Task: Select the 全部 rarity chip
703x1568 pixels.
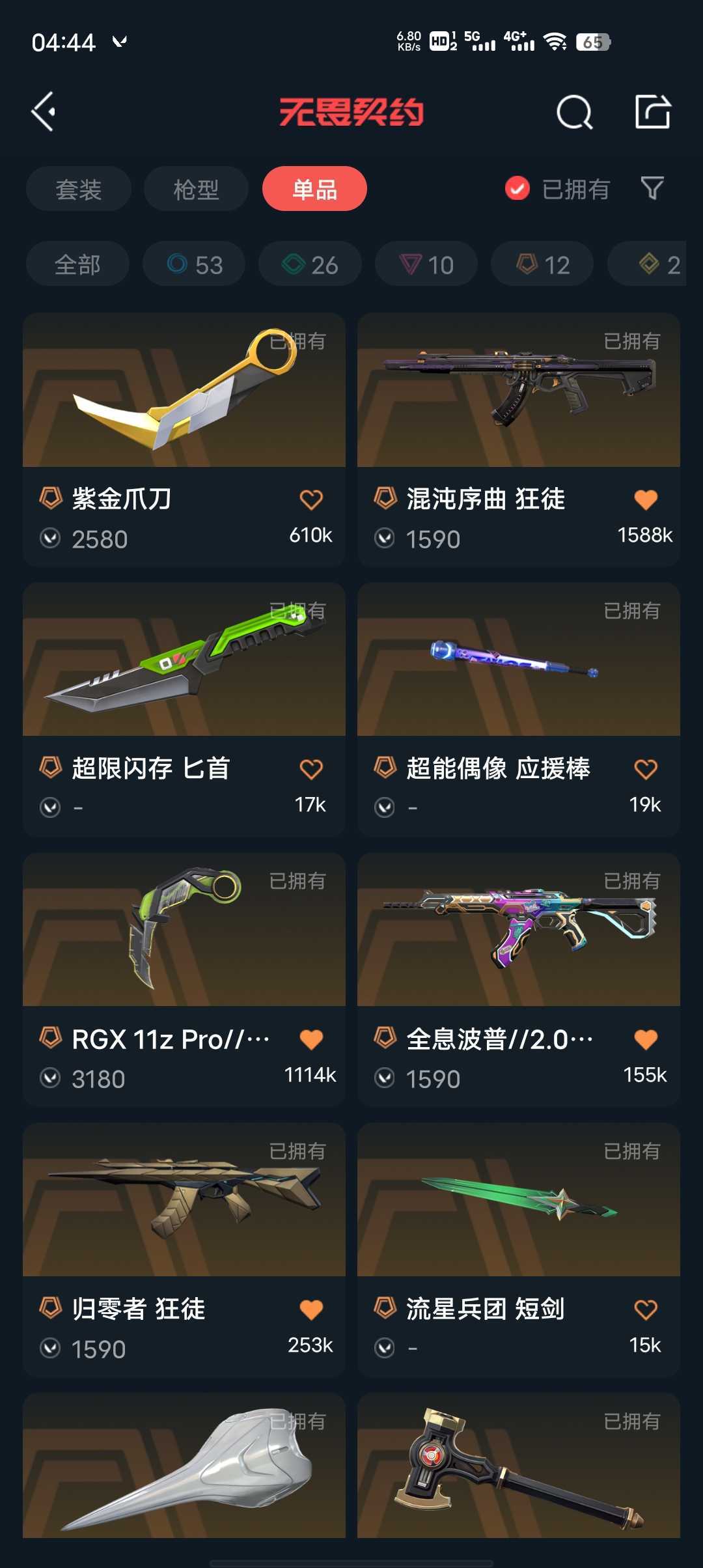Action: tap(77, 264)
